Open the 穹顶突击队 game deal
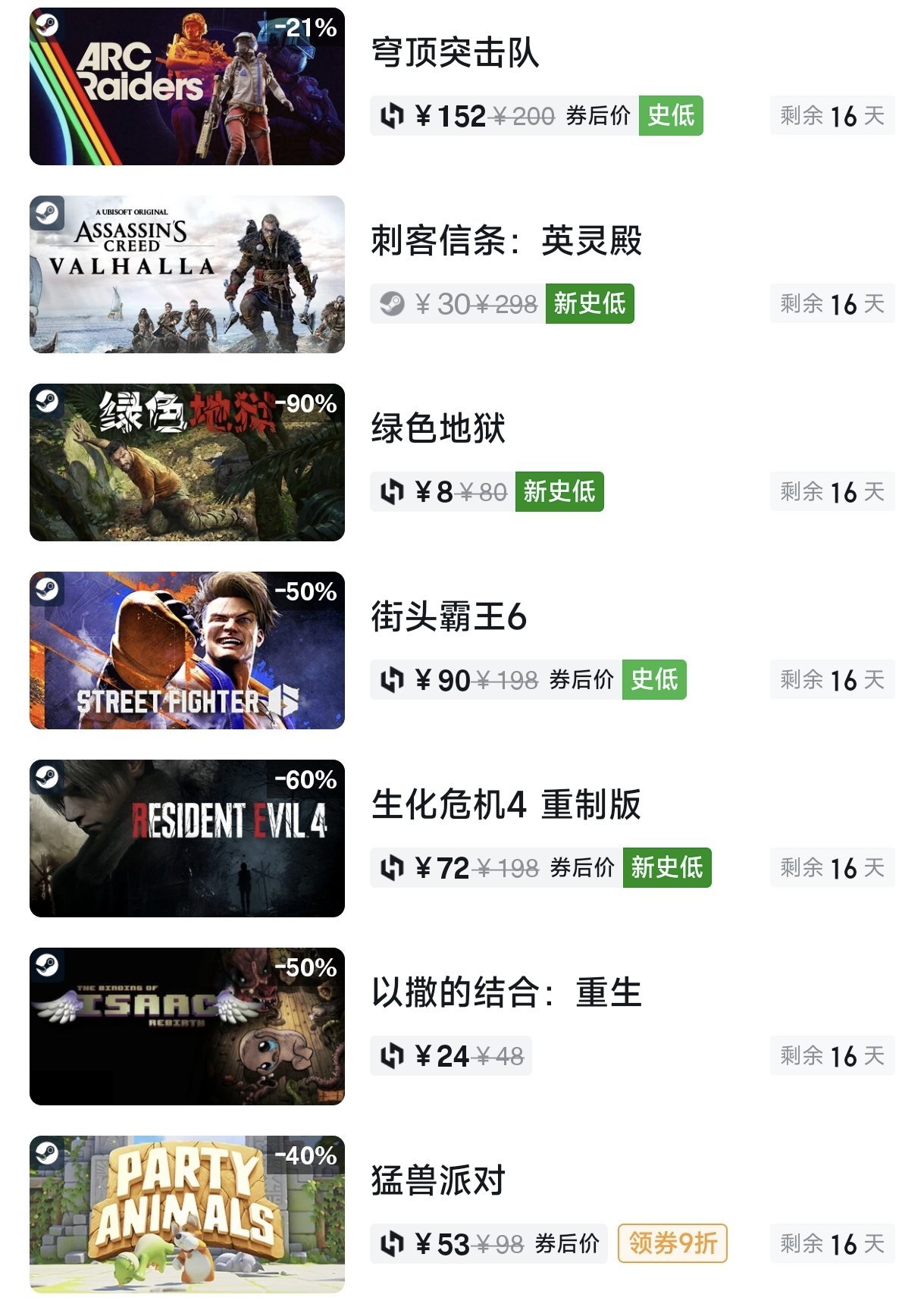 click(x=455, y=53)
